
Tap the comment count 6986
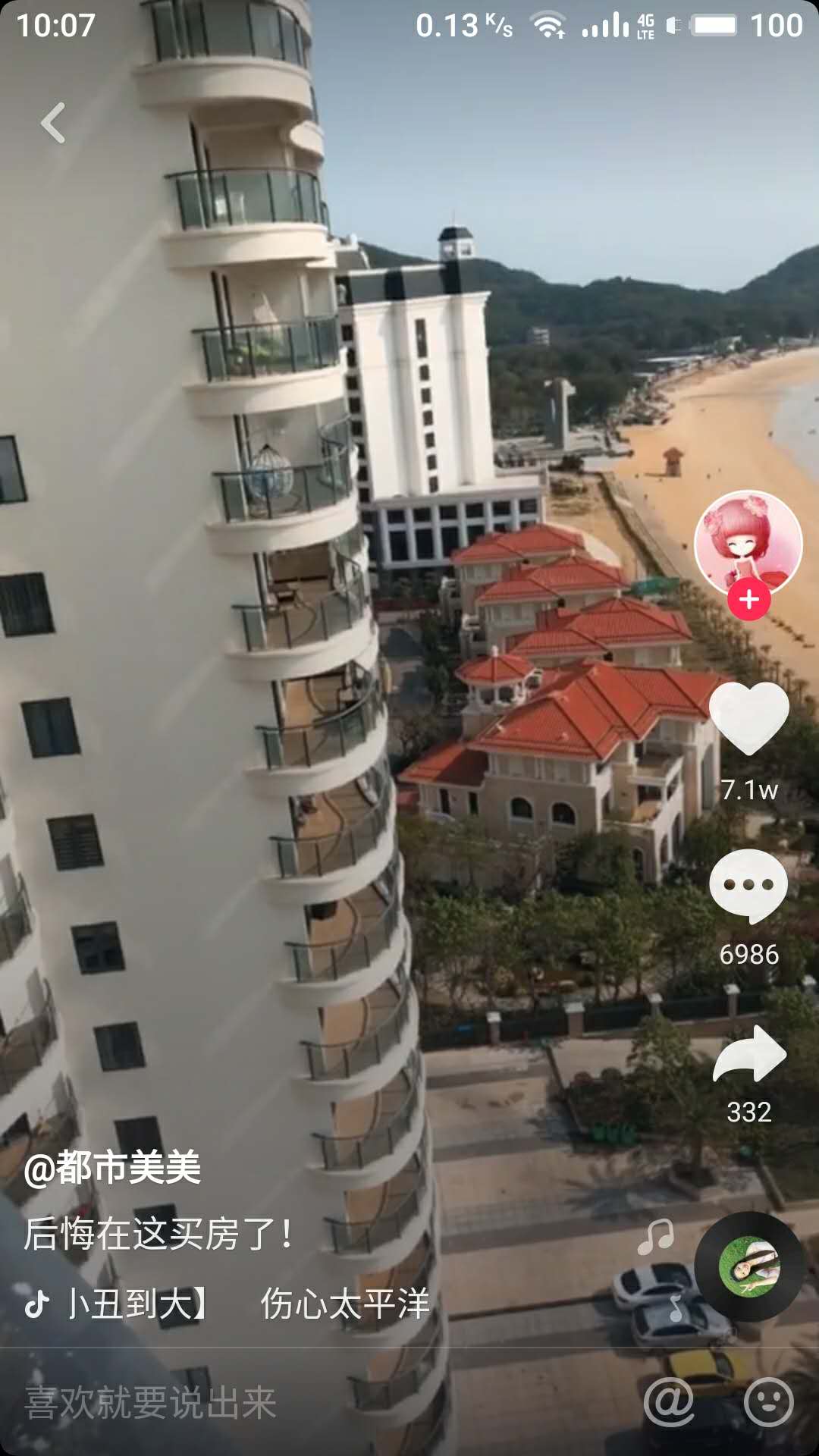pyautogui.click(x=749, y=952)
